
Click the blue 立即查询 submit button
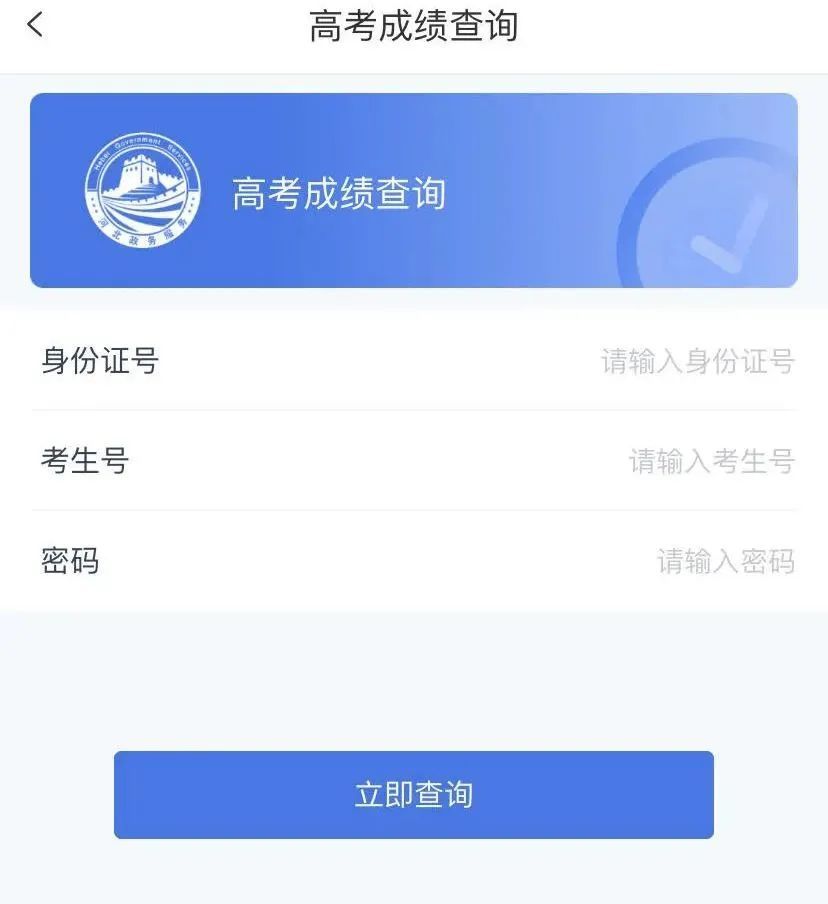click(414, 794)
